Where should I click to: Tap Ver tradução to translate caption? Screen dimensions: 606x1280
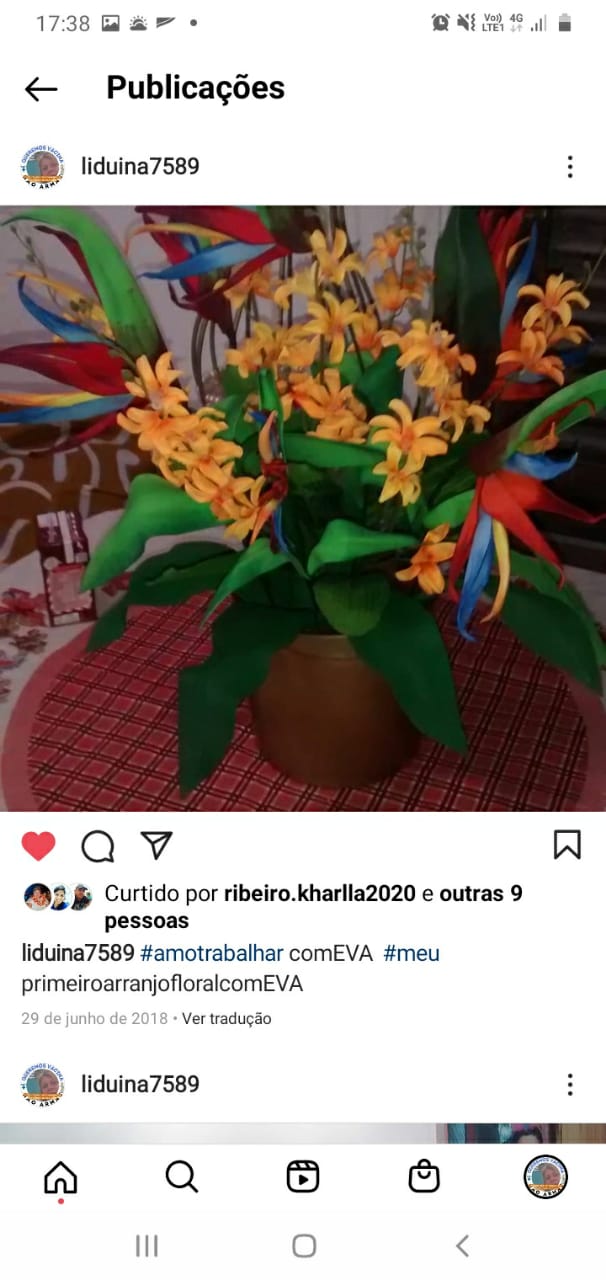click(226, 1019)
